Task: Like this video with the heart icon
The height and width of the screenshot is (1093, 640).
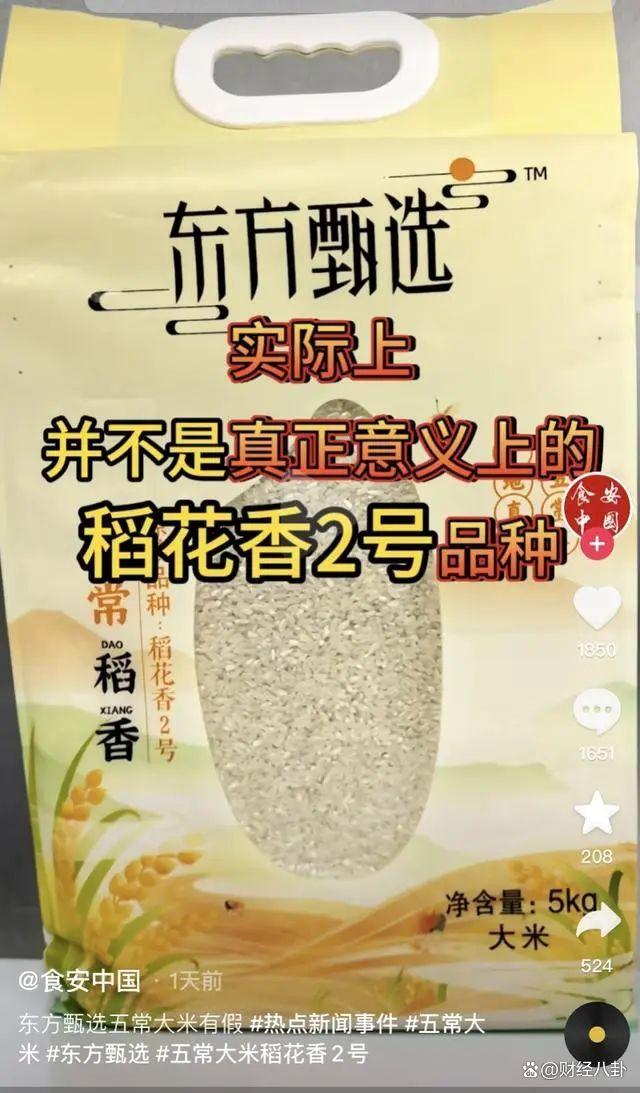Action: click(597, 607)
